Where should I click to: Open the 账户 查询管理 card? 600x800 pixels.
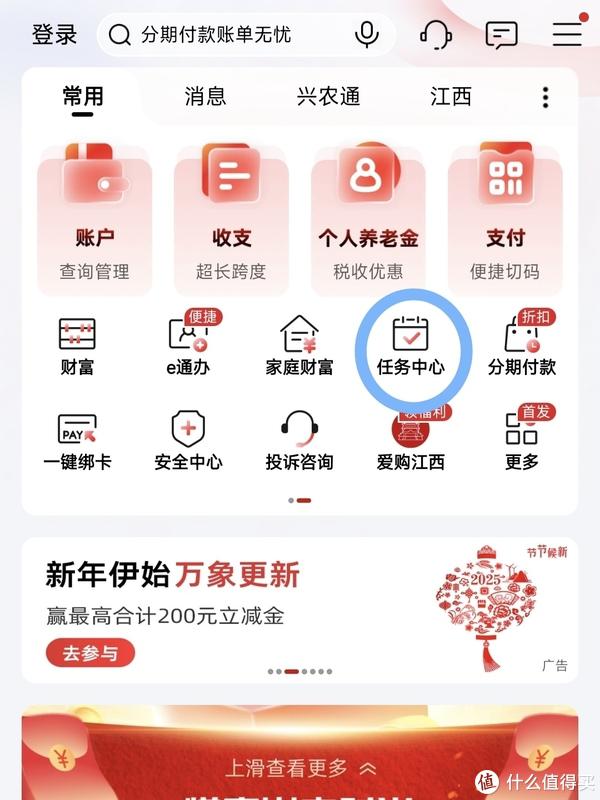[95, 215]
